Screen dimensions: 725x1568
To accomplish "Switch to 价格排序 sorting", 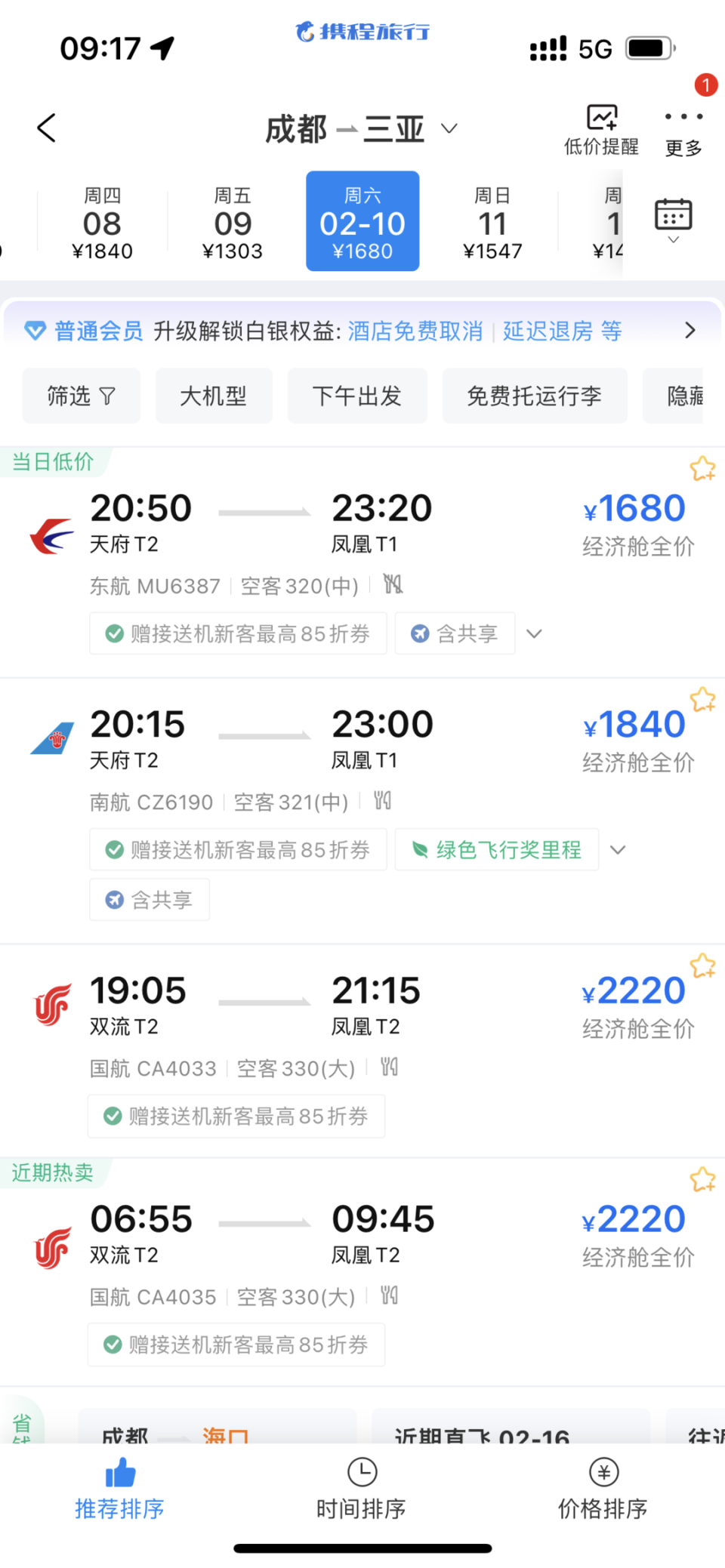I will (603, 1489).
